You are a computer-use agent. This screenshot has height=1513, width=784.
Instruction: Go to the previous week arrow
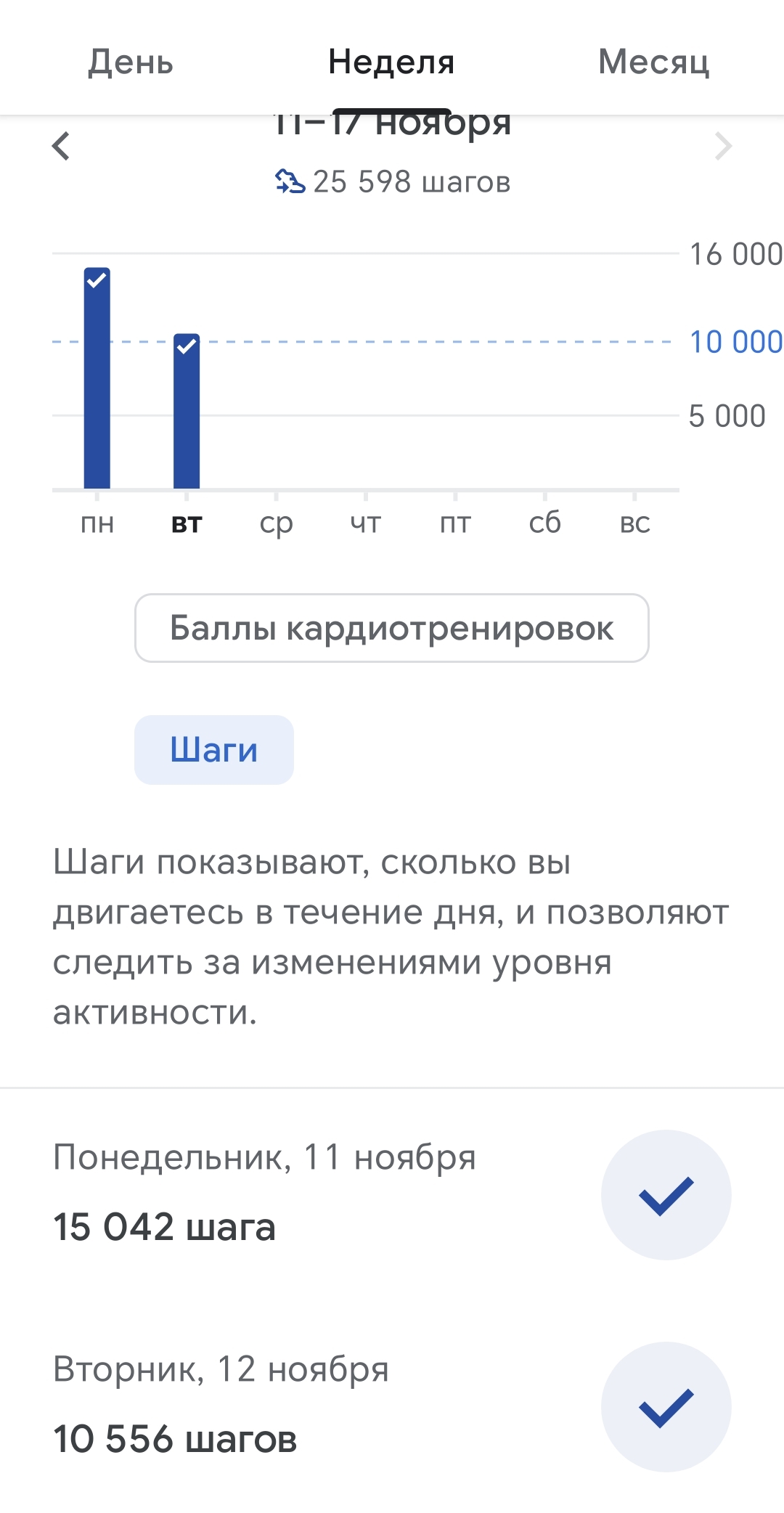(62, 146)
